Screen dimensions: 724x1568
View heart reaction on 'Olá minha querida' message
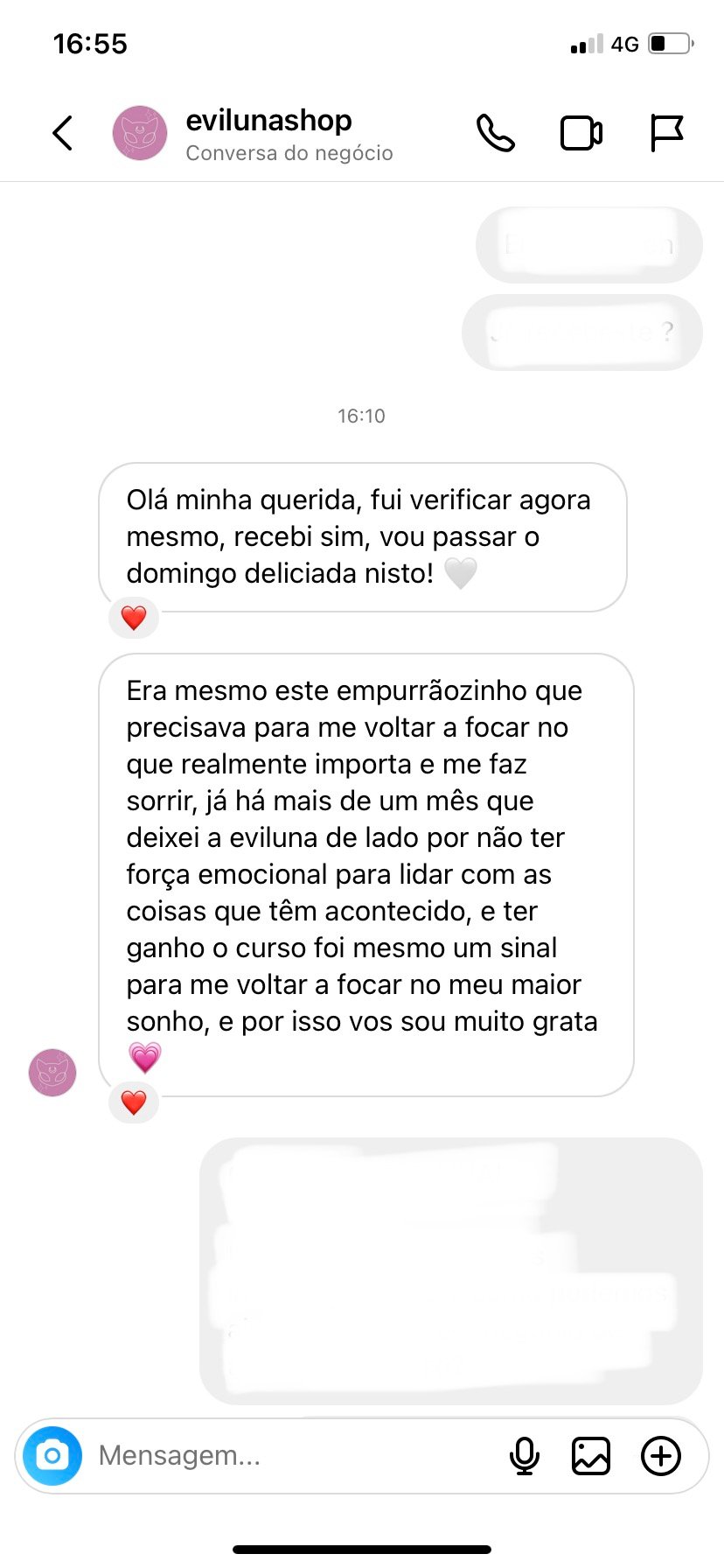click(x=134, y=618)
